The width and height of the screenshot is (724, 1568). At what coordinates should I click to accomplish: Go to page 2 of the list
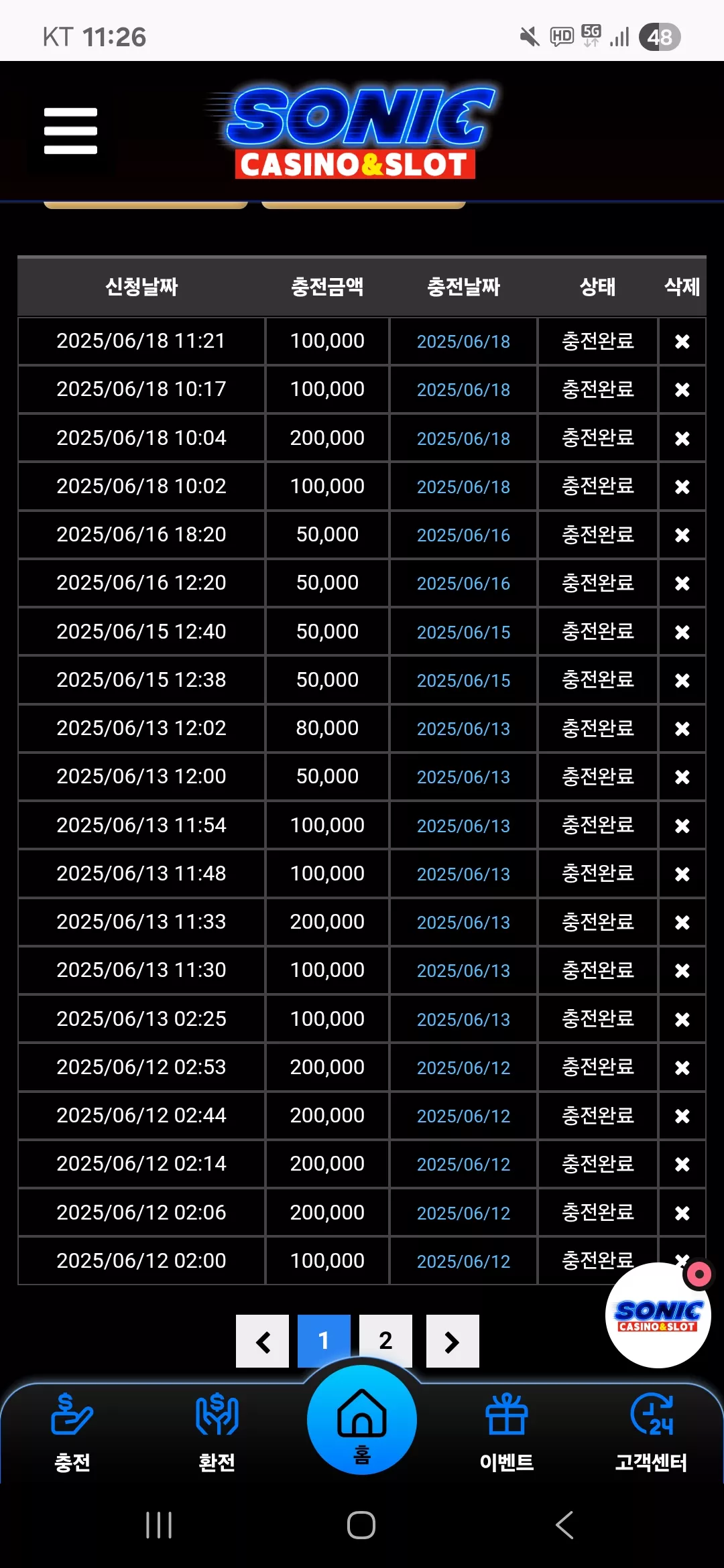click(385, 1341)
